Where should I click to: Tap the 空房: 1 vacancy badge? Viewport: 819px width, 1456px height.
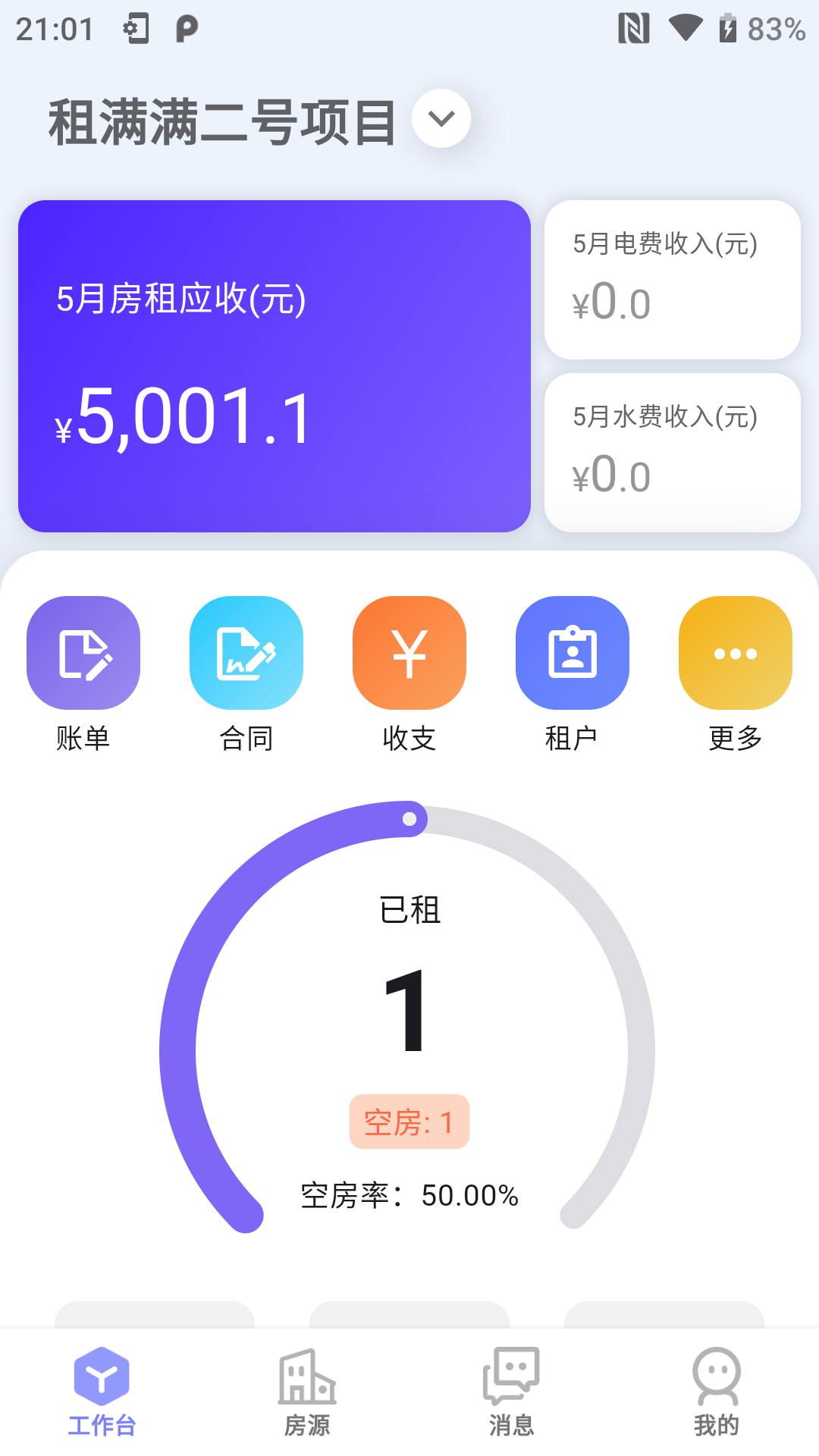(409, 1122)
